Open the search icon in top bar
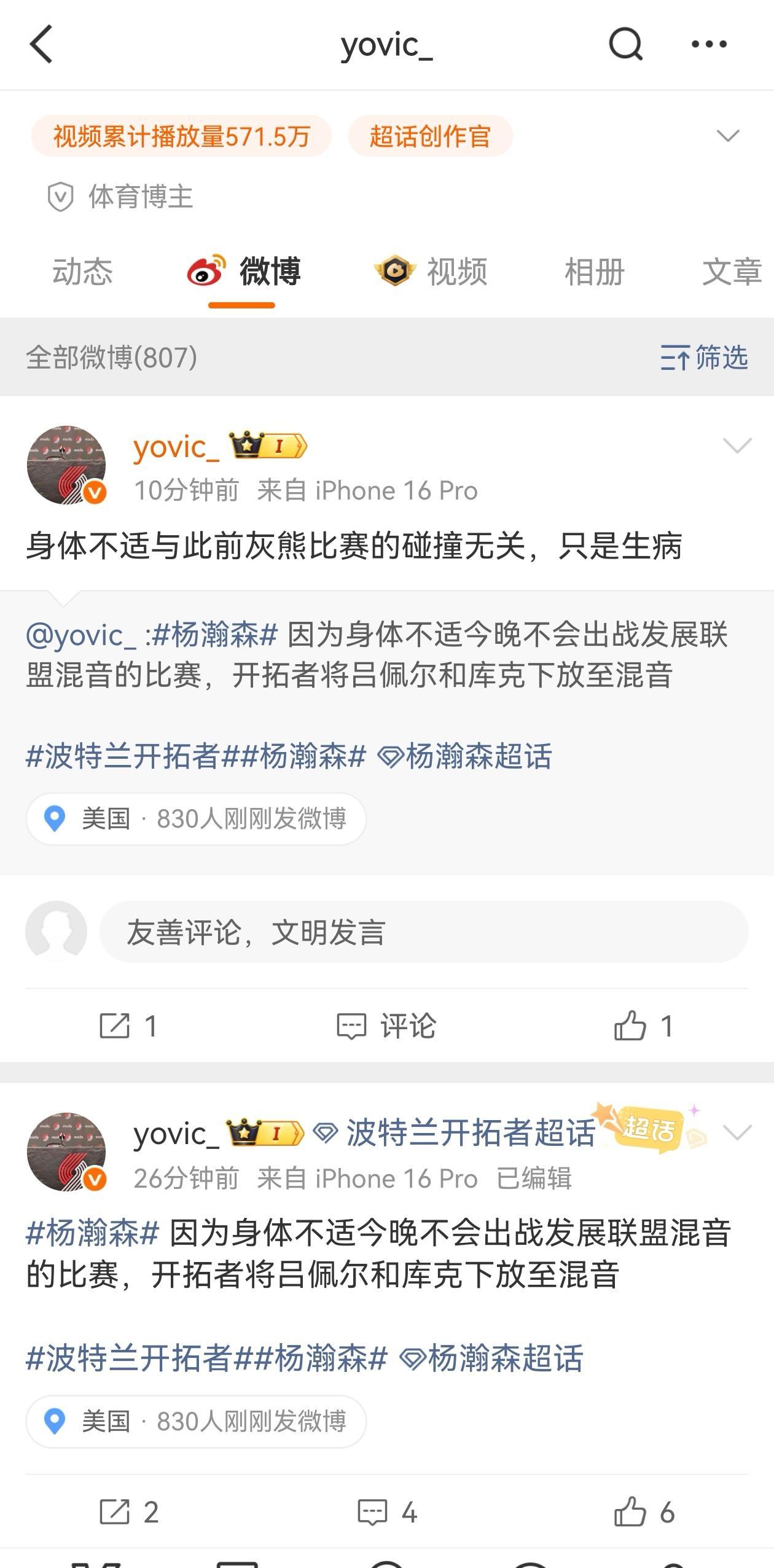The width and height of the screenshot is (774, 1568). coord(624,45)
